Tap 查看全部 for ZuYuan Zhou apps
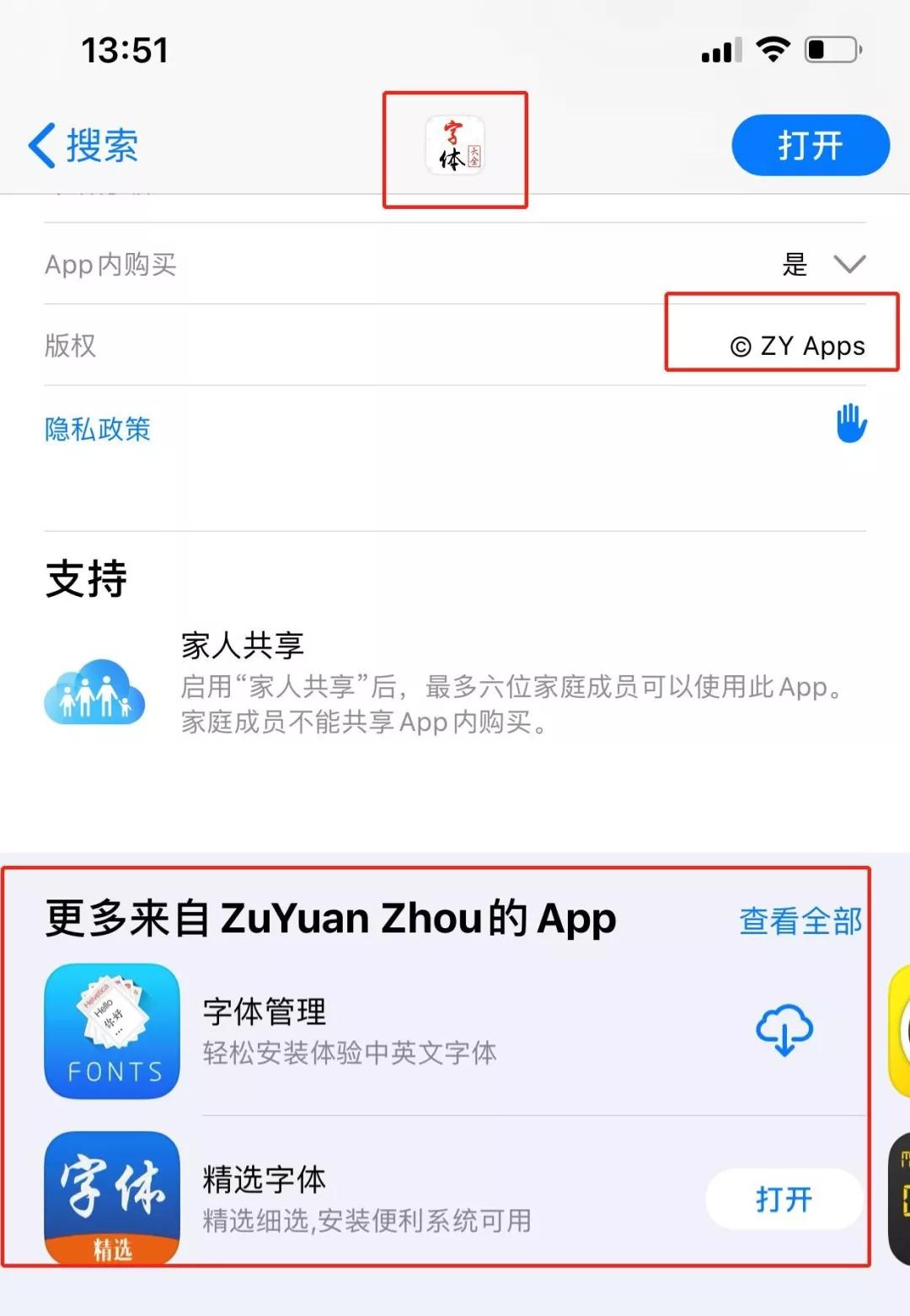This screenshot has height=1316, width=910. pyautogui.click(x=800, y=921)
